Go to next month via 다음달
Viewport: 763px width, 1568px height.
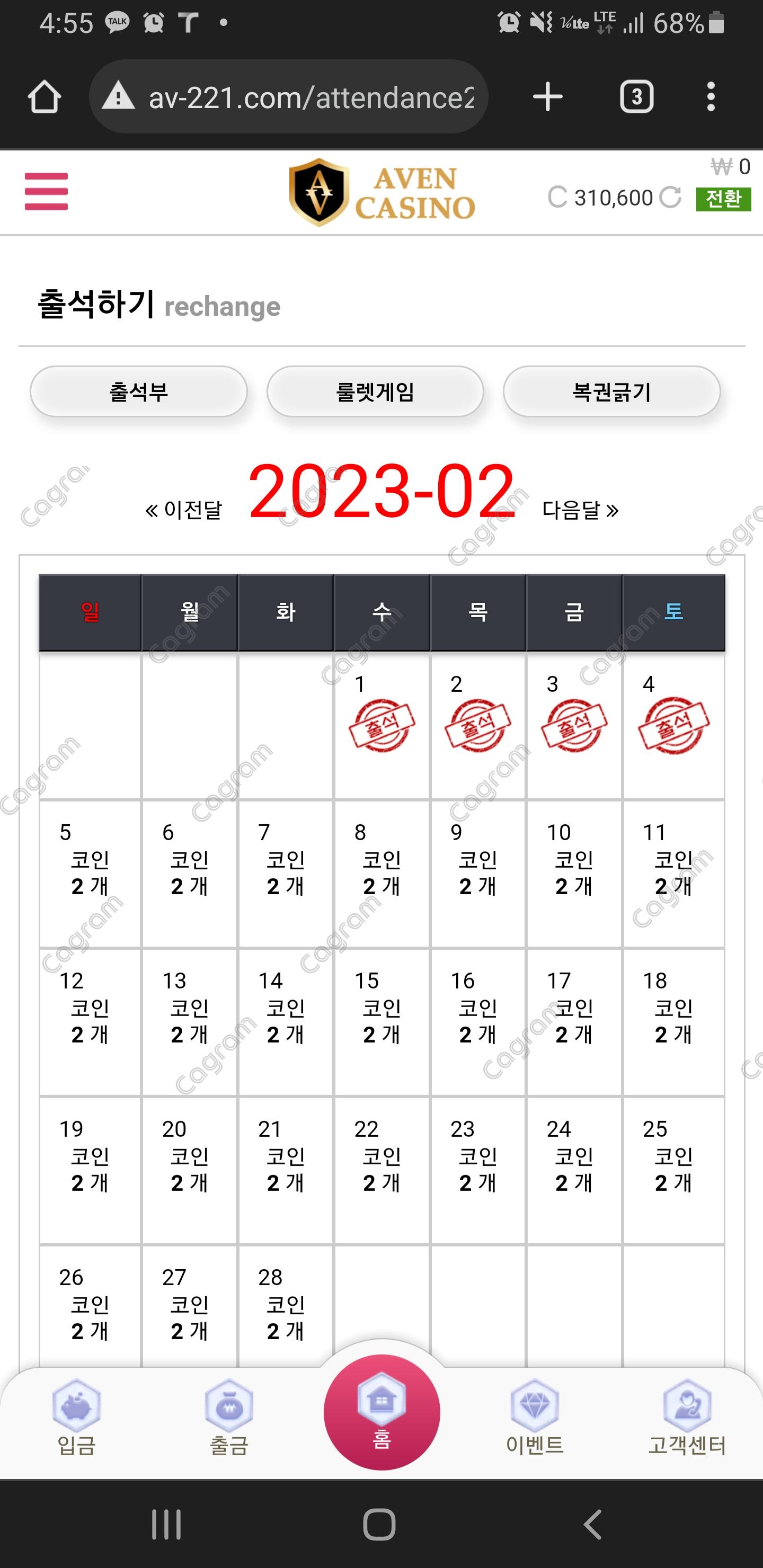click(580, 510)
